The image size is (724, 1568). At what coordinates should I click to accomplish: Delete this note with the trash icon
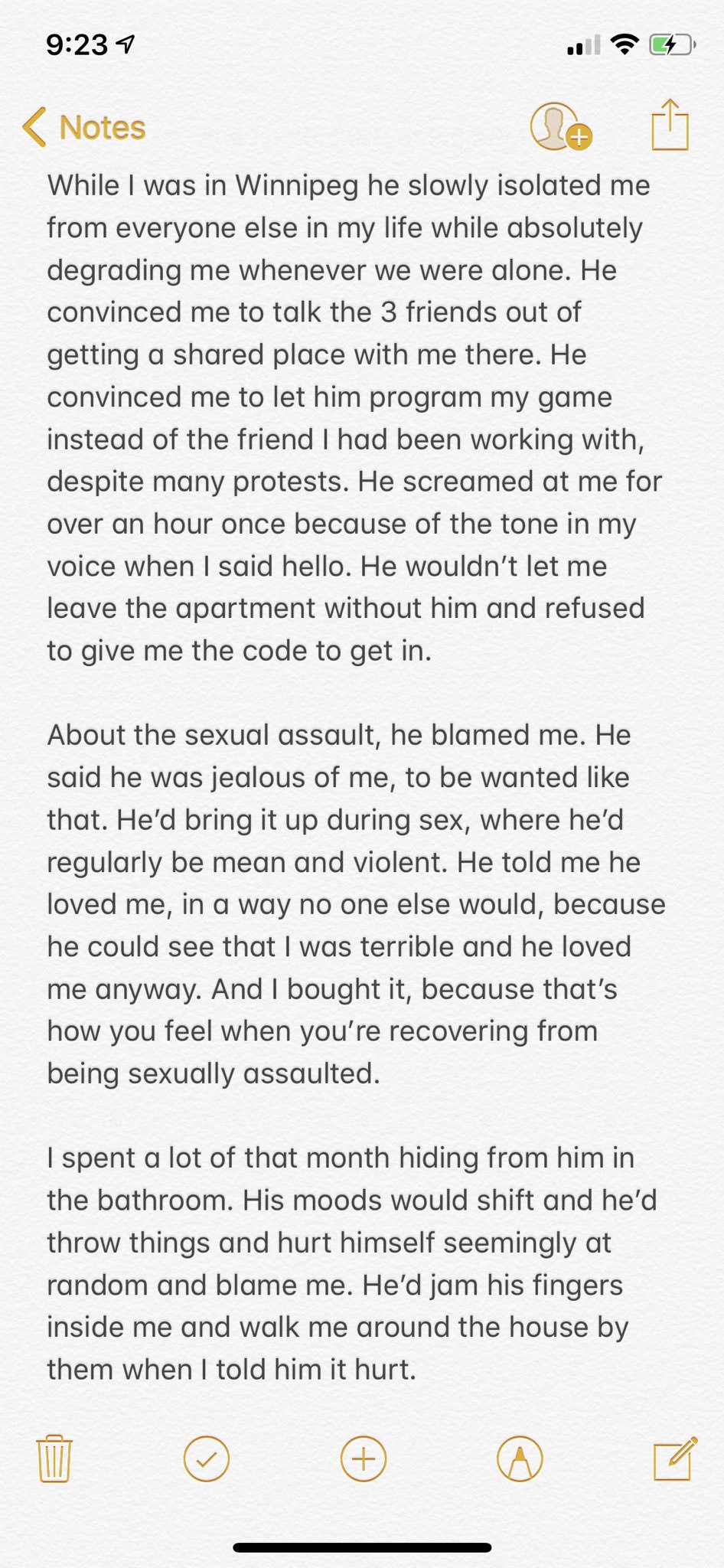click(x=54, y=1459)
